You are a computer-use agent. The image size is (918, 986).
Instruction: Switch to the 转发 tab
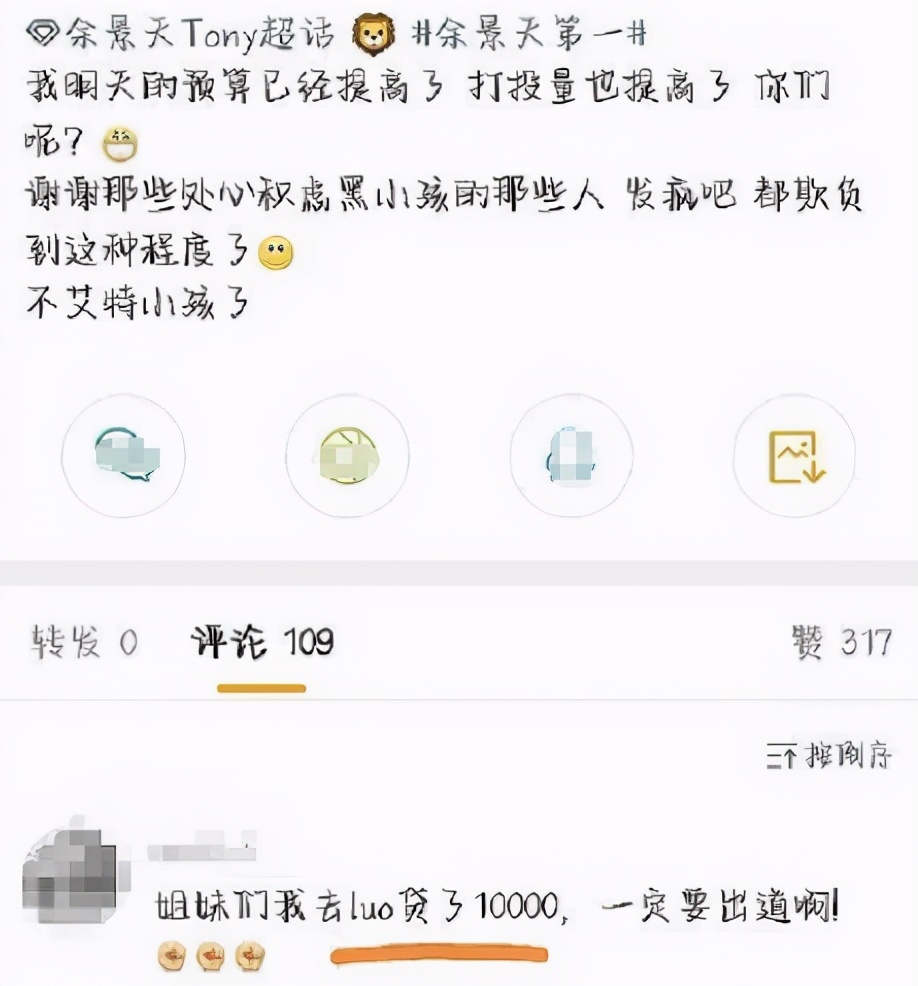click(83, 642)
